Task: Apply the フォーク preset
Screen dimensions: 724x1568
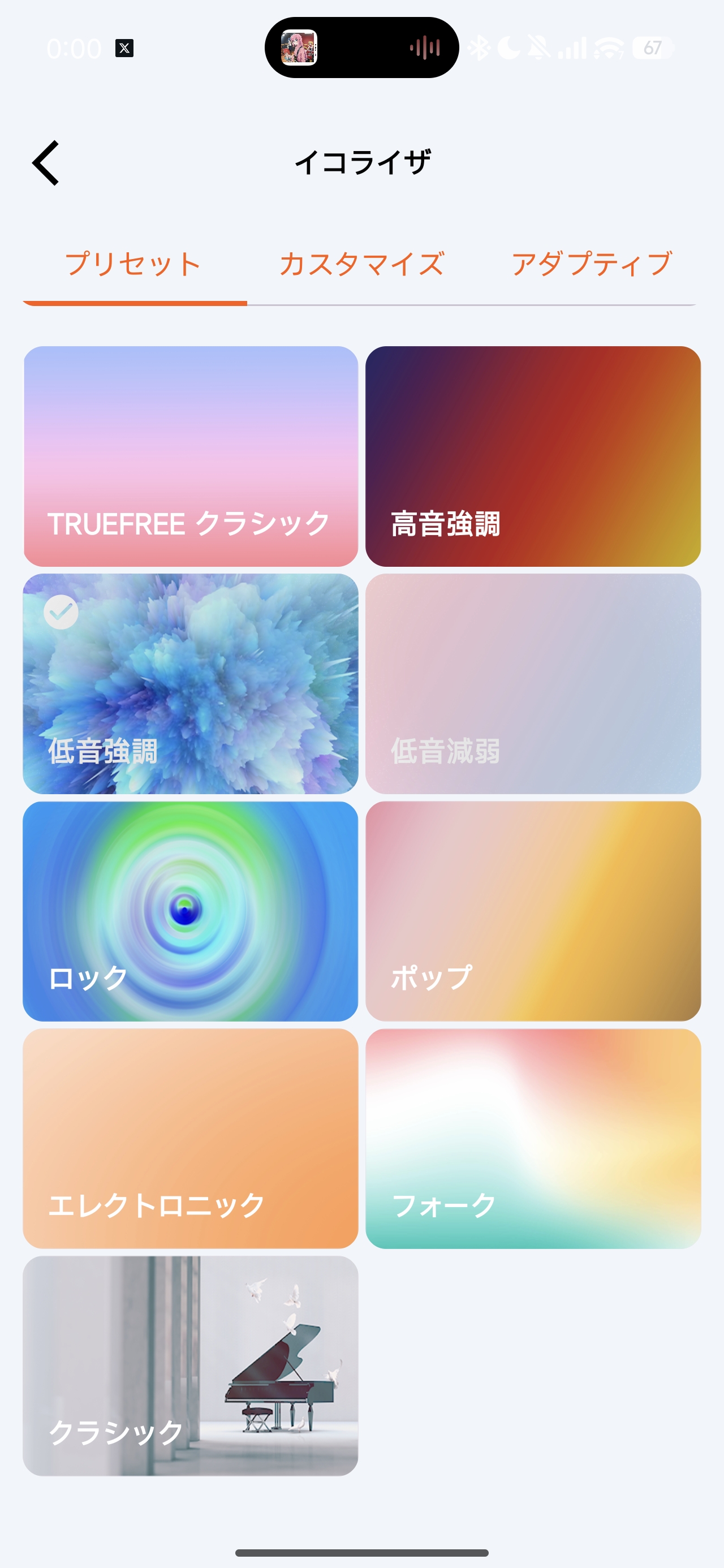Action: (x=533, y=1138)
